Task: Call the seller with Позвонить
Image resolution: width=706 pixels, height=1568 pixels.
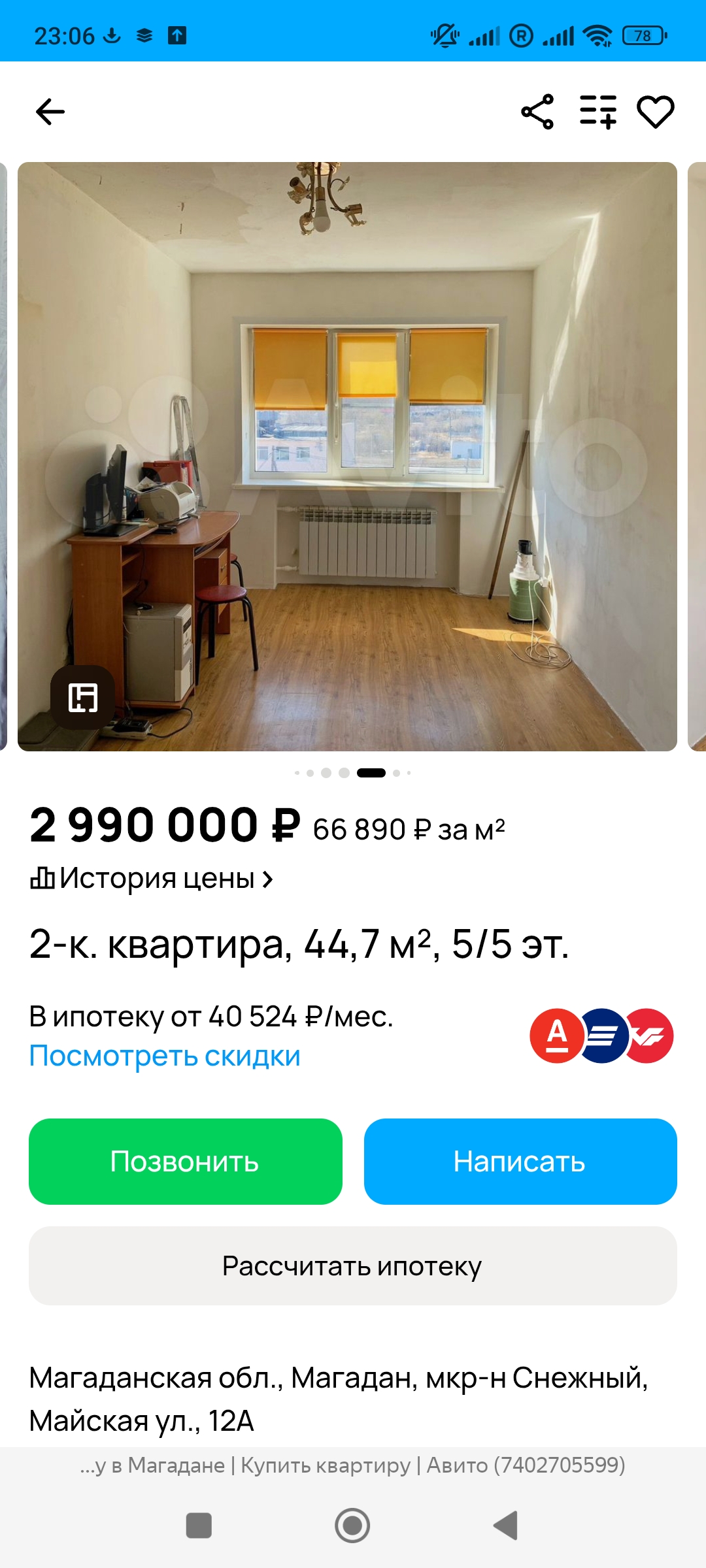Action: (186, 1162)
